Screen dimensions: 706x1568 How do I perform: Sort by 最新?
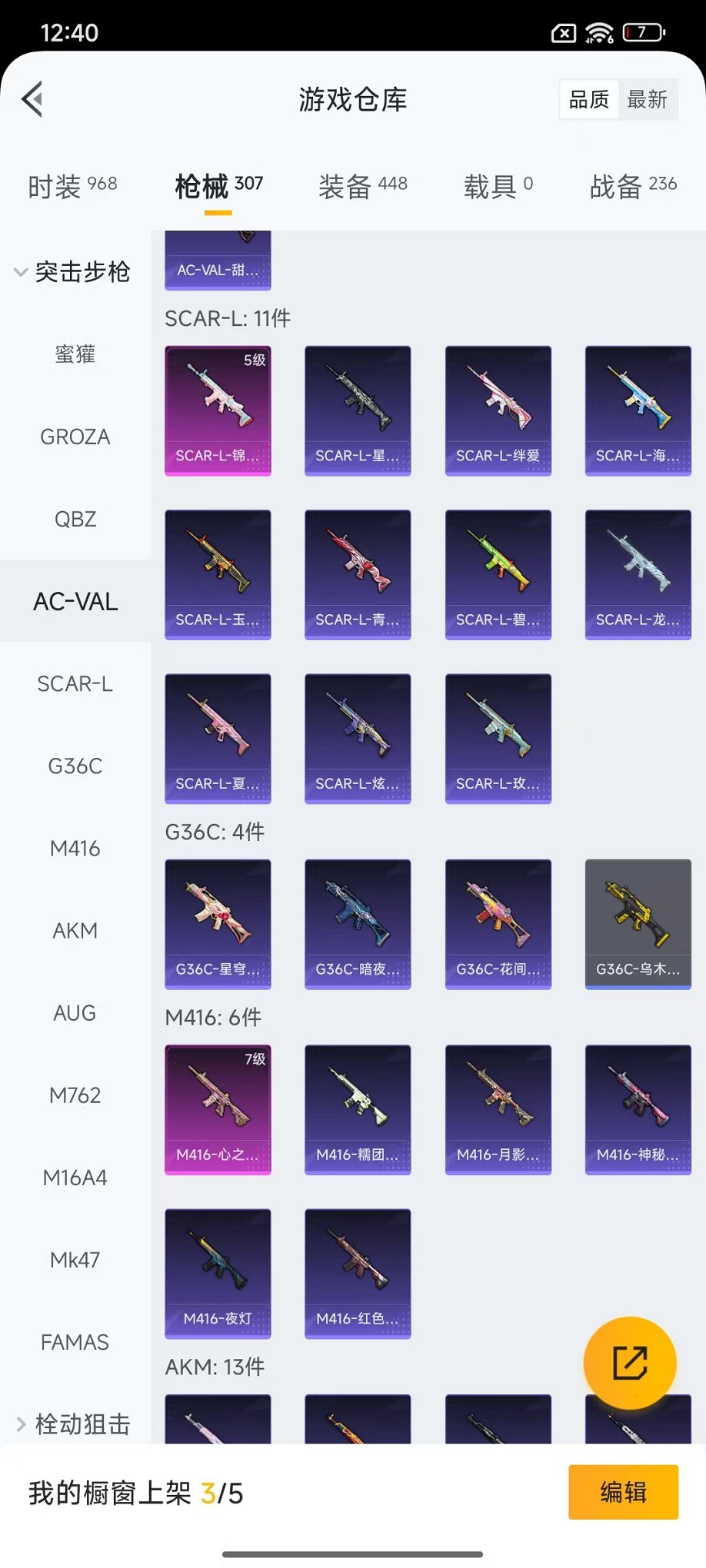pos(647,99)
